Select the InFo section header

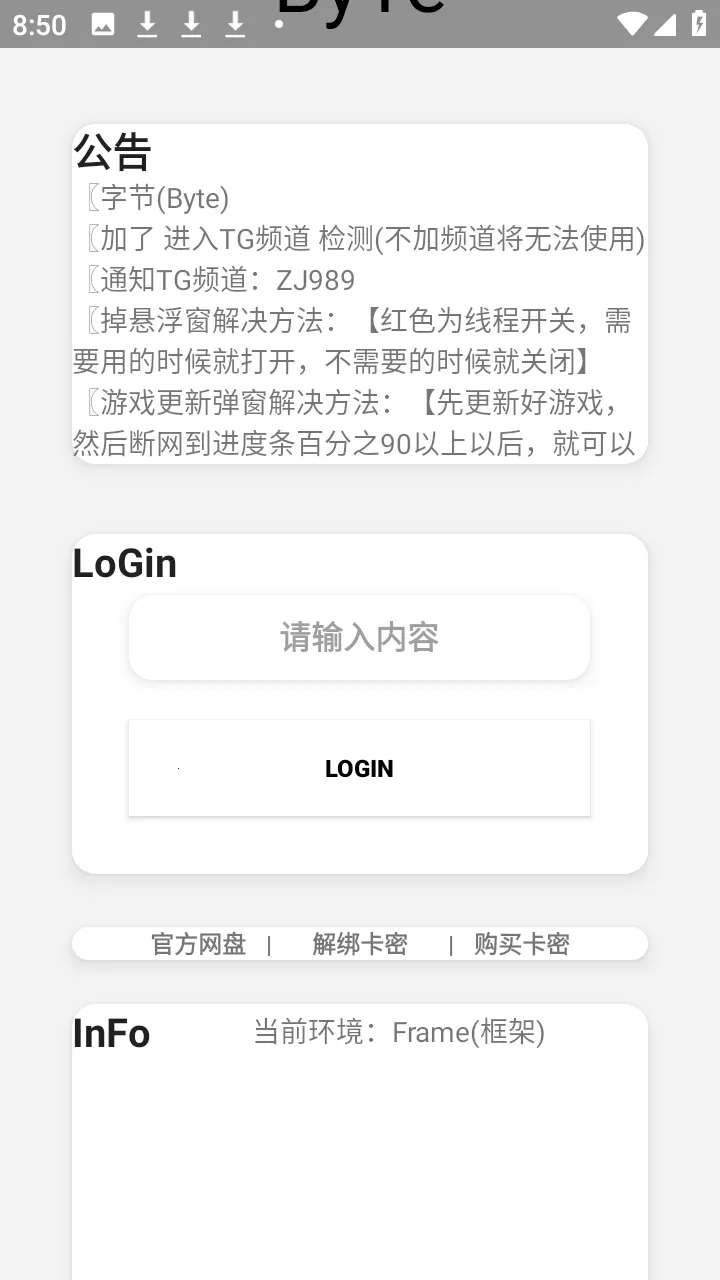tap(113, 1033)
